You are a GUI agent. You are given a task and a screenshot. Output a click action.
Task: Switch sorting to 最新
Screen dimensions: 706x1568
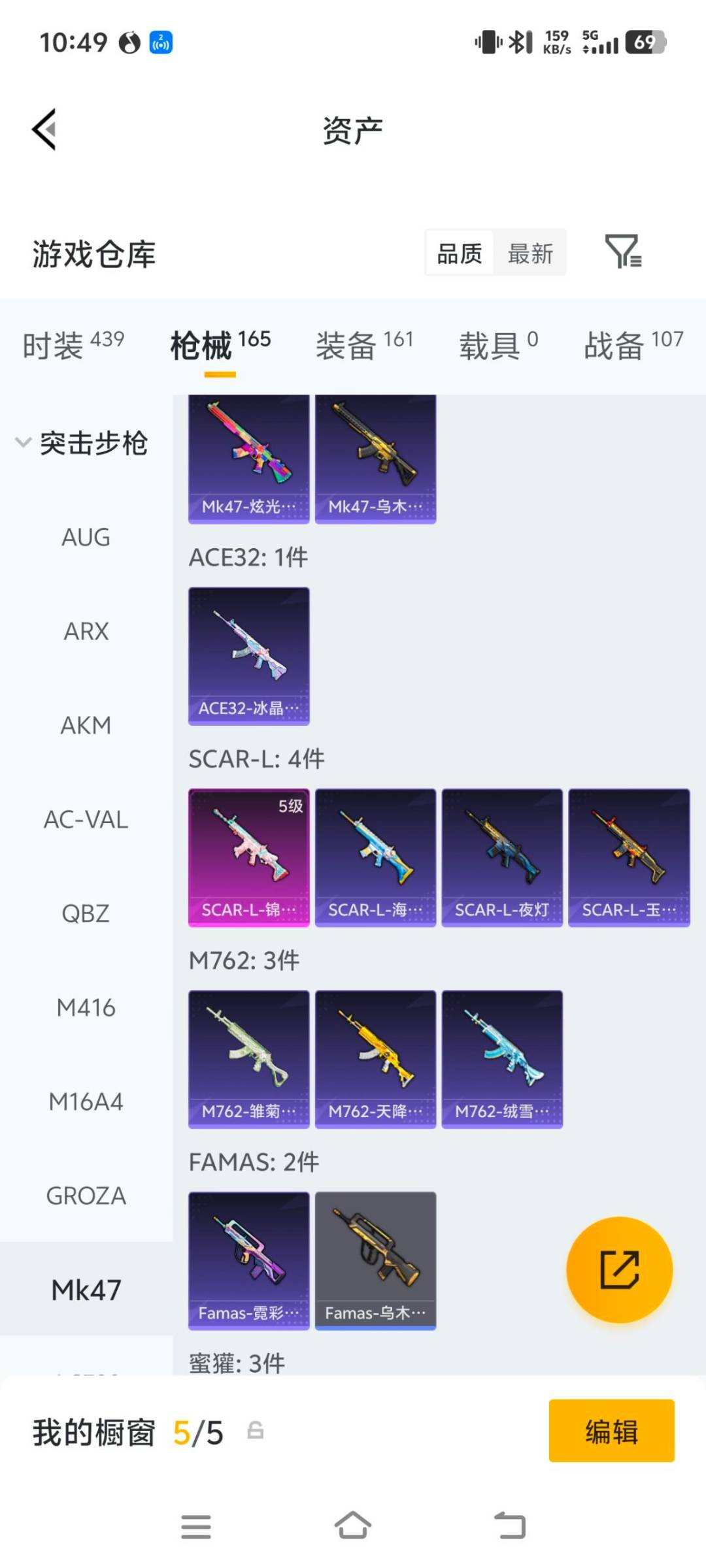[531, 253]
